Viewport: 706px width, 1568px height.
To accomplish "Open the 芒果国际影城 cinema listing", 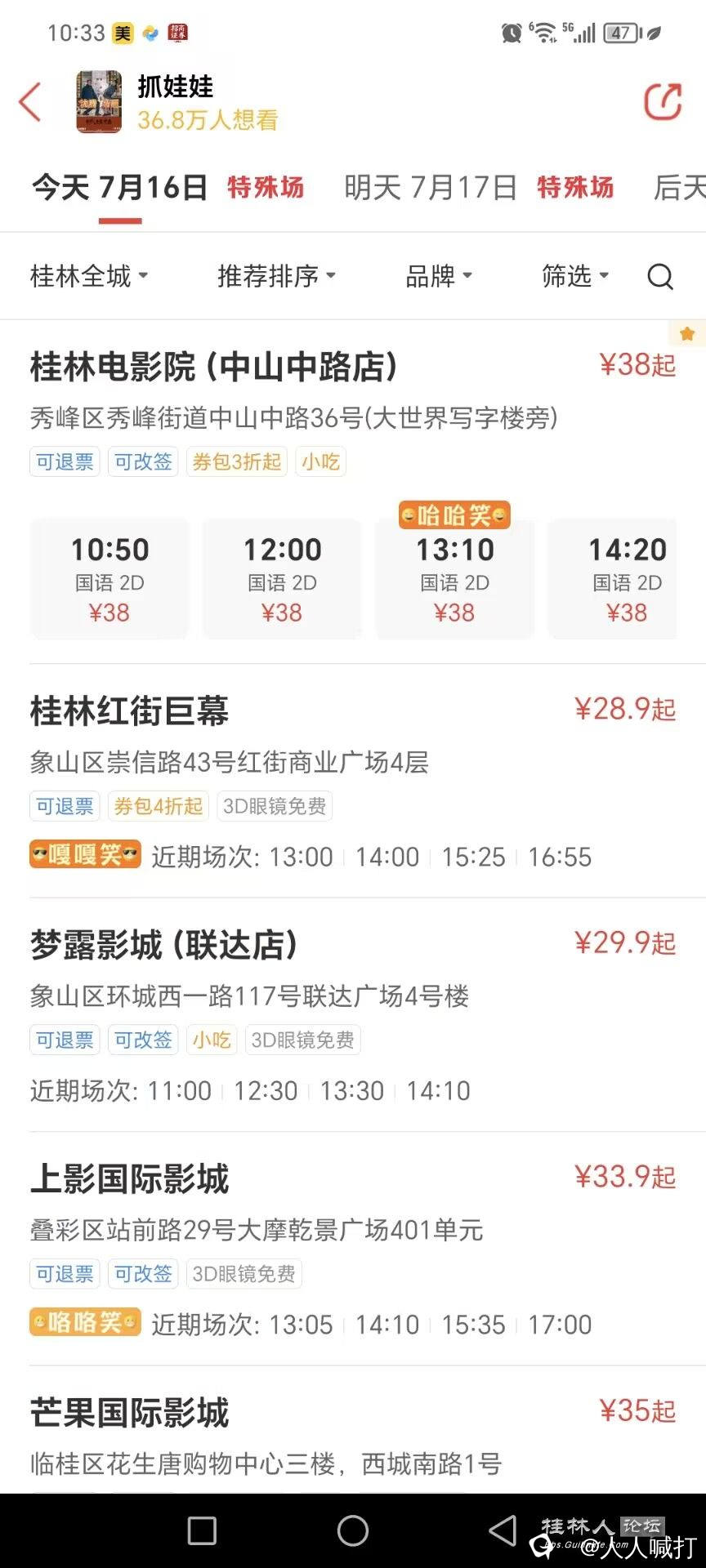I will click(x=129, y=1413).
